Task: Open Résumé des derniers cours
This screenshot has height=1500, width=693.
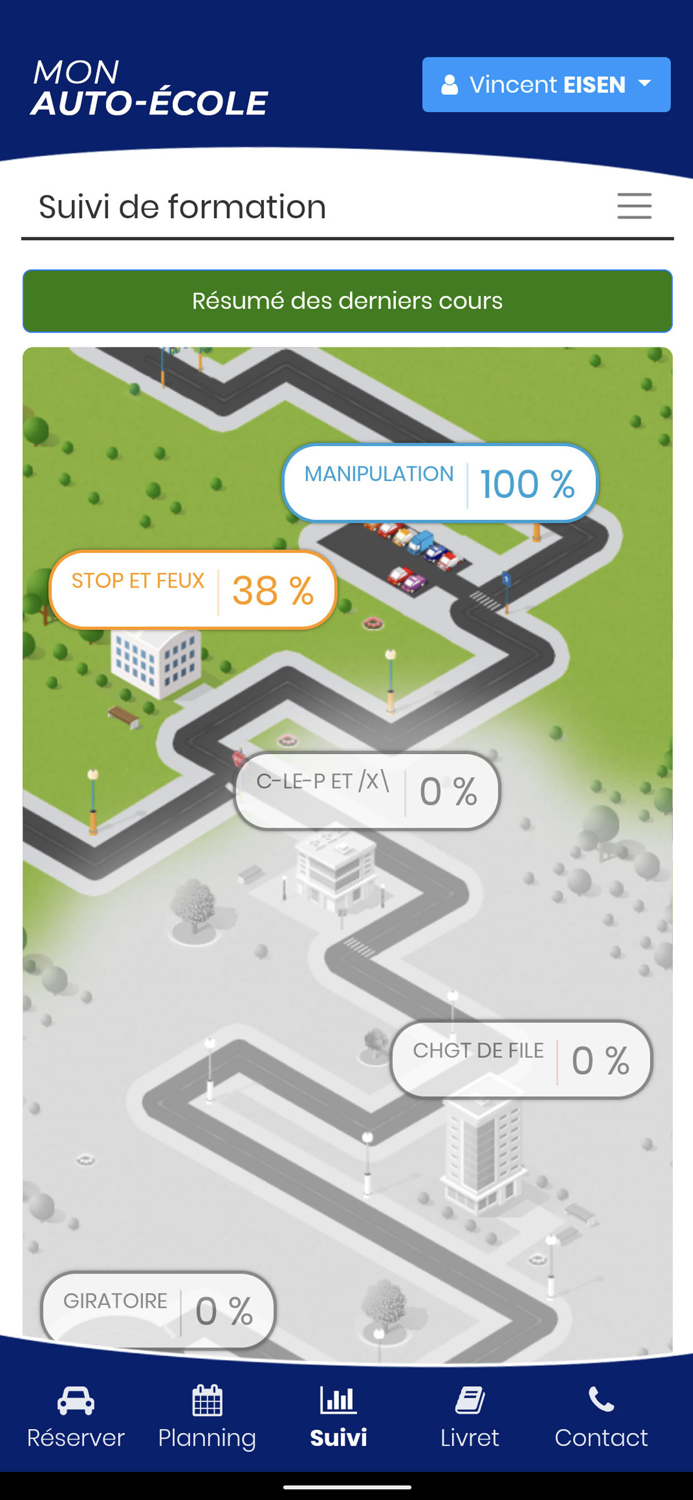Action: coord(347,301)
